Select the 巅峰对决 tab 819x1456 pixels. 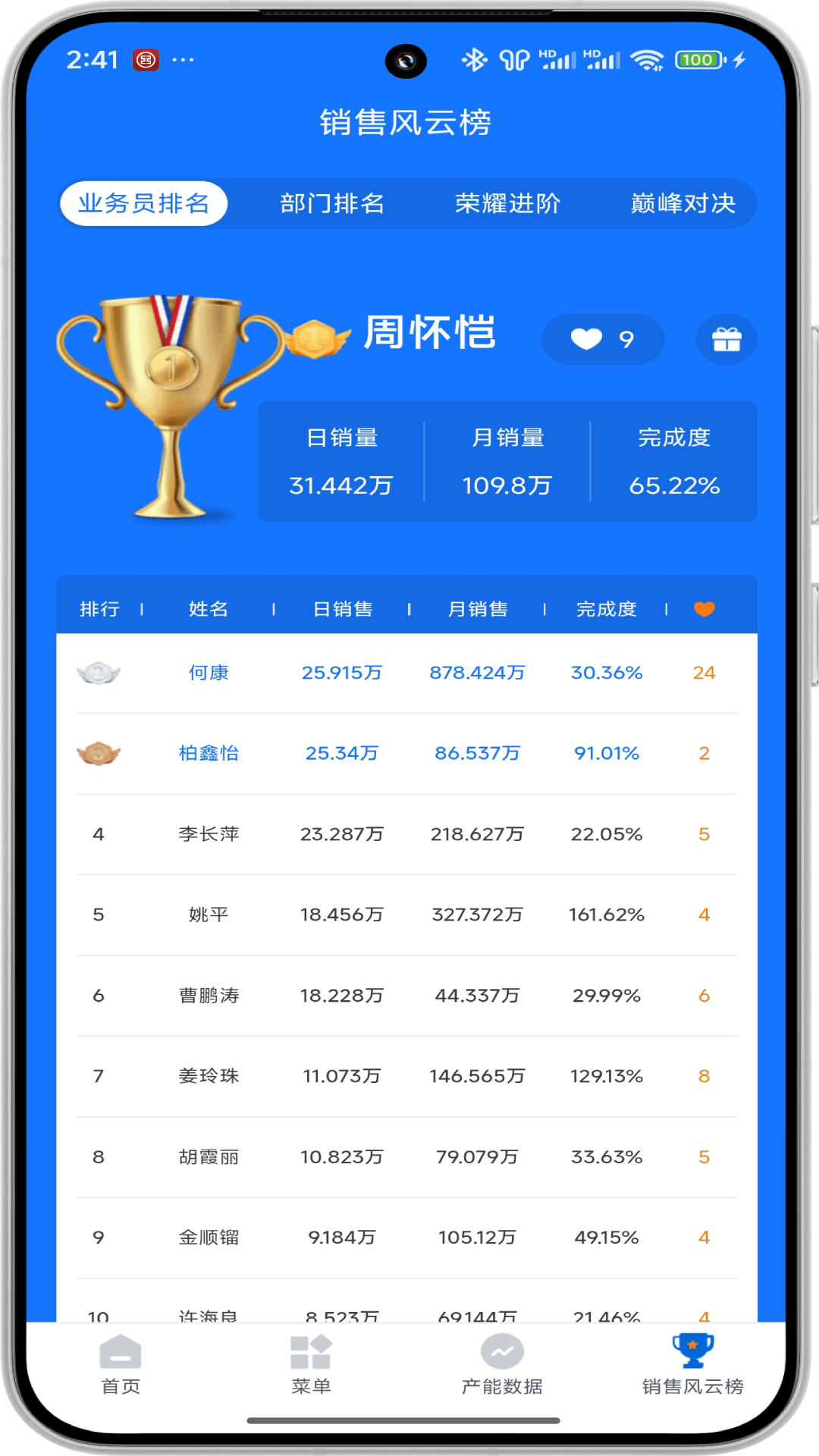pos(682,203)
